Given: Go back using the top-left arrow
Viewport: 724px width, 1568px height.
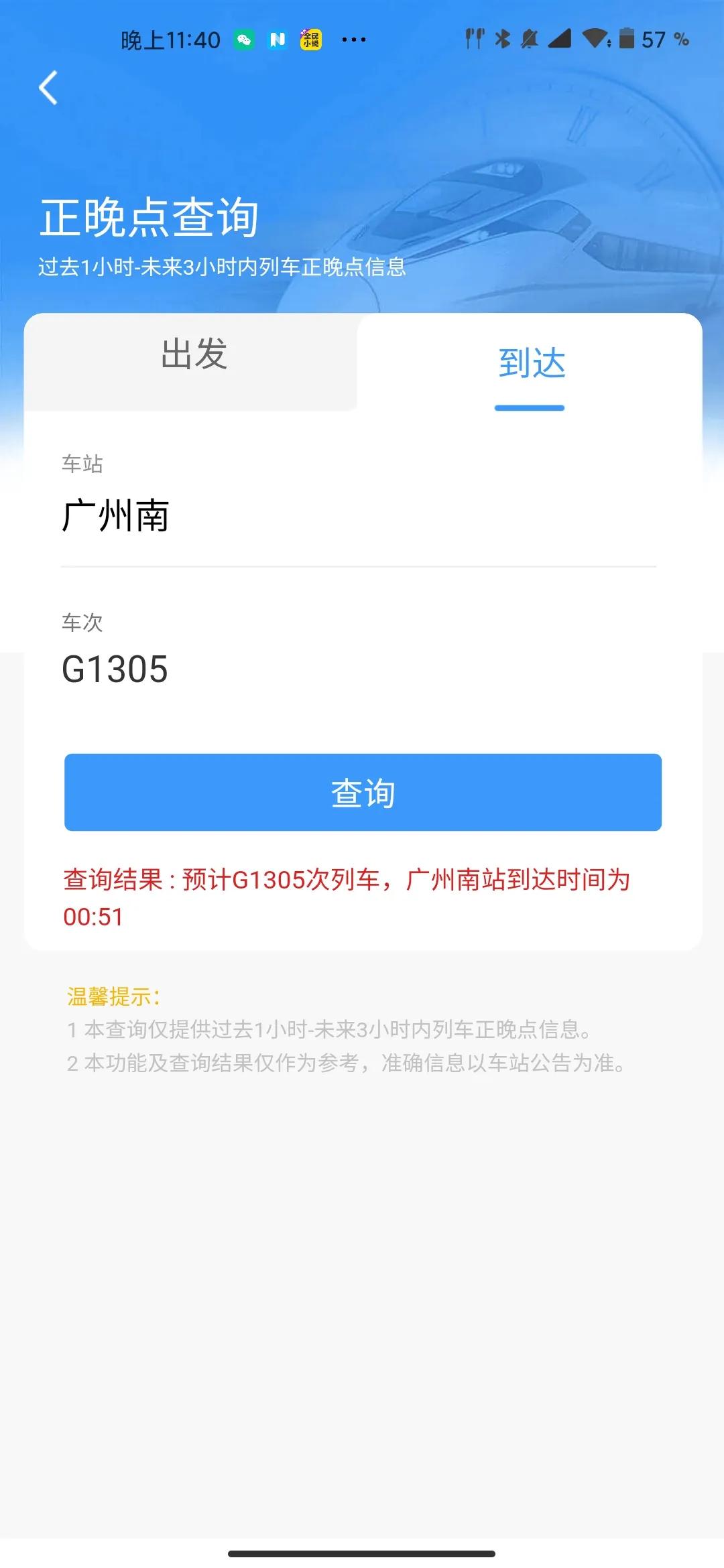Looking at the screenshot, I should tap(48, 88).
